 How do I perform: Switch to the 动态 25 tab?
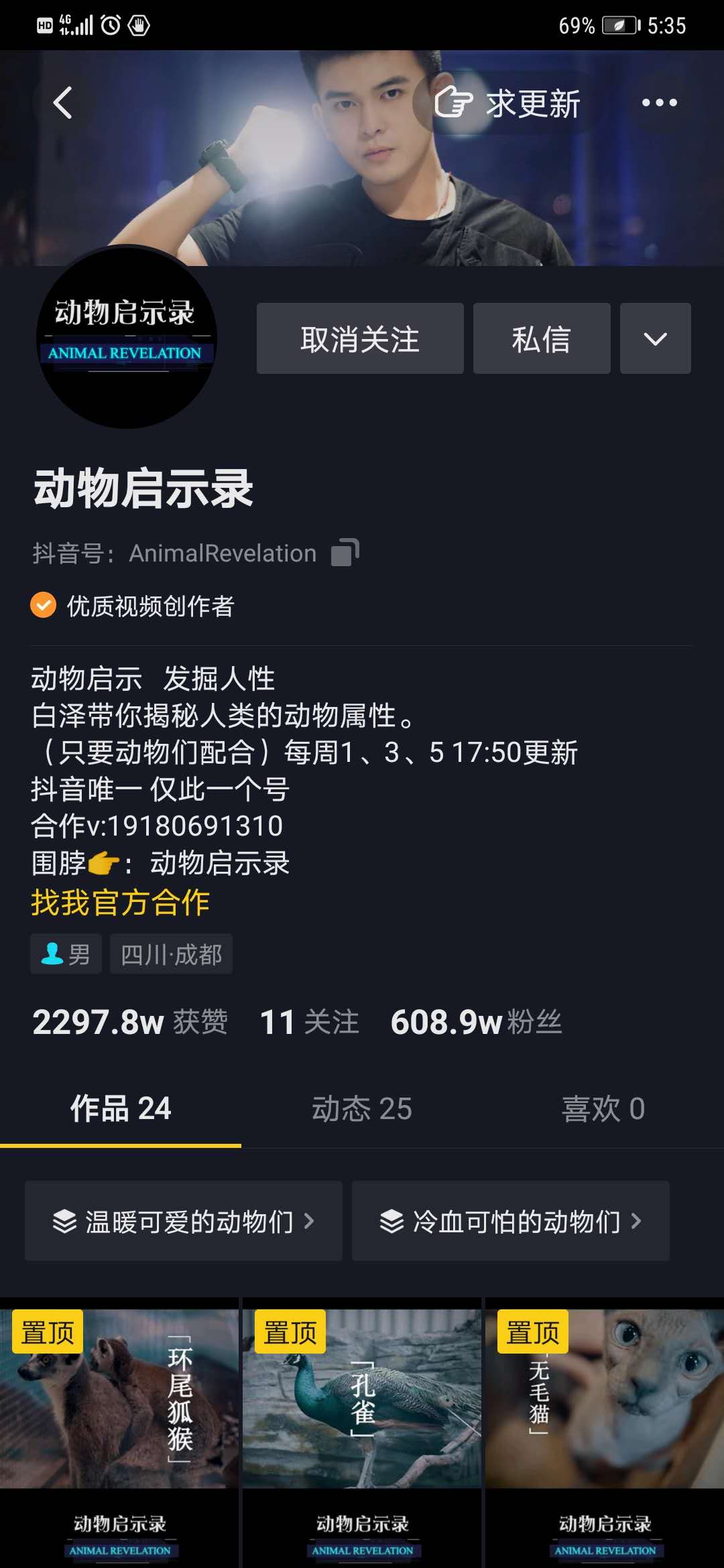click(361, 1109)
